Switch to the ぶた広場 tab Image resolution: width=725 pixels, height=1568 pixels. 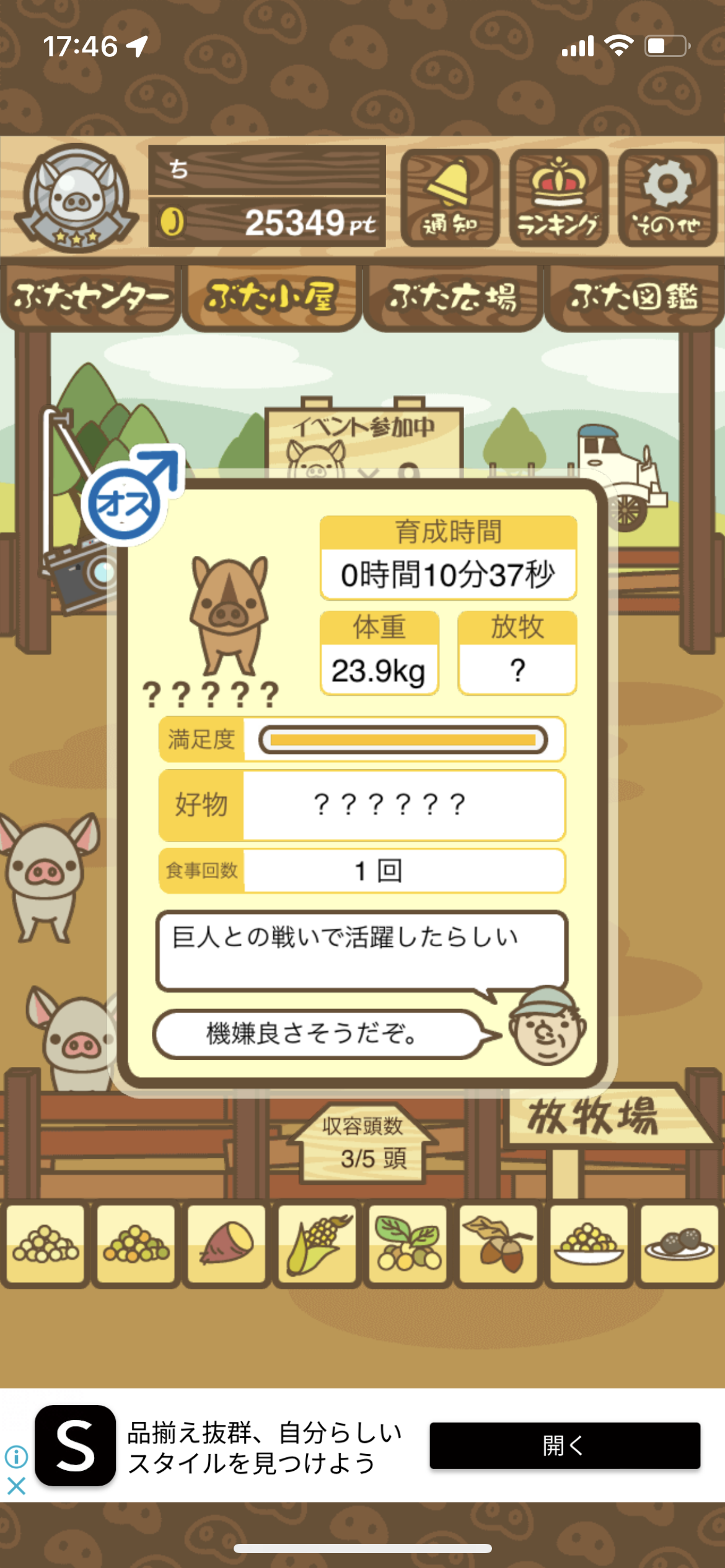(x=453, y=297)
